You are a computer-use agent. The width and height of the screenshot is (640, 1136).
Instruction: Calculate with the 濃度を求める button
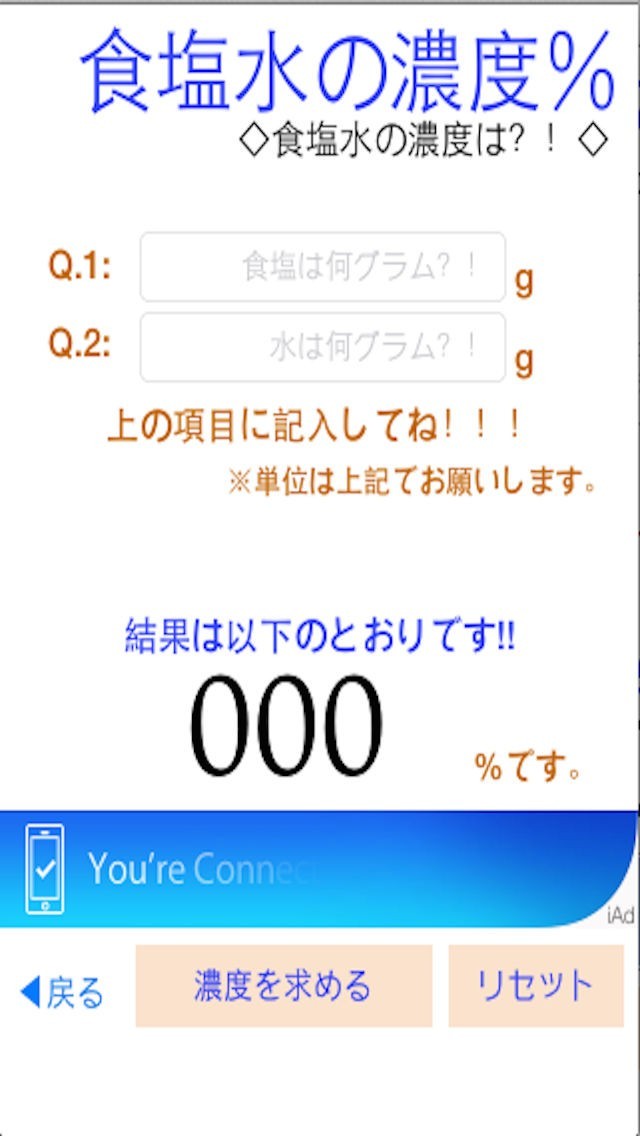(283, 986)
